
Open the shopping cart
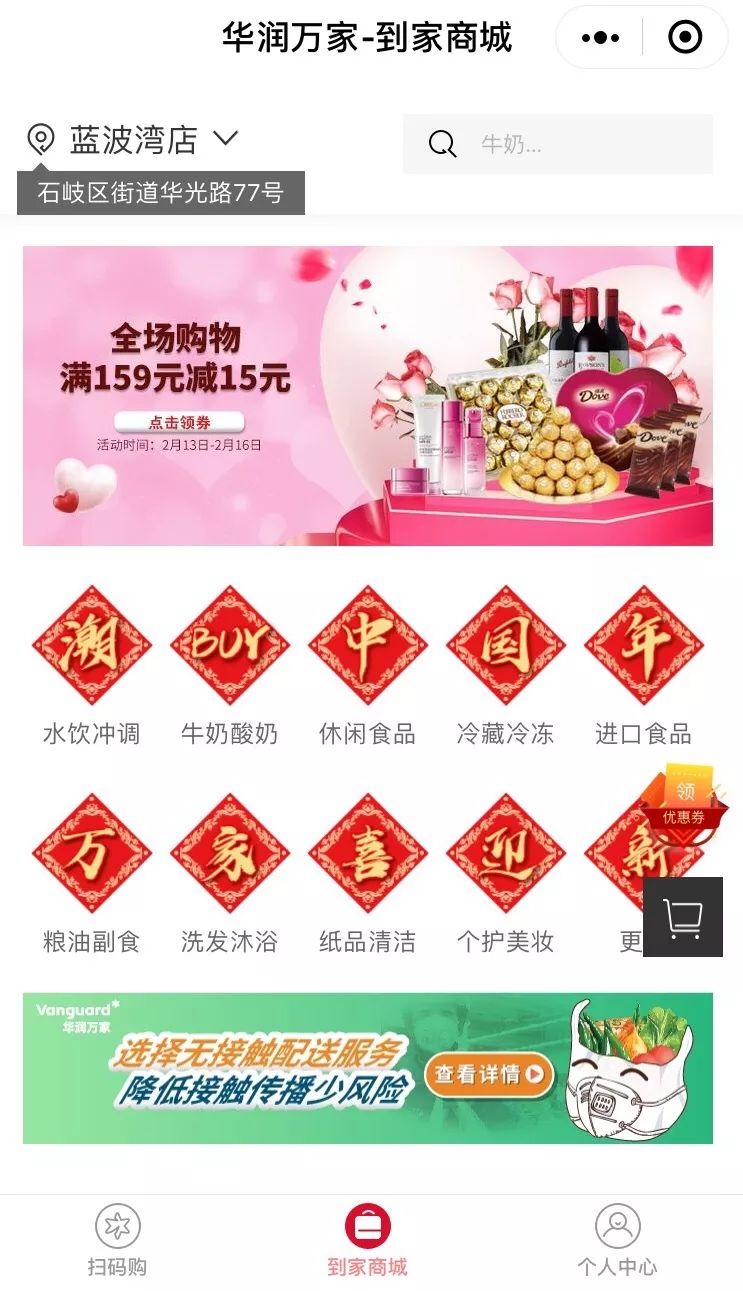(682, 917)
